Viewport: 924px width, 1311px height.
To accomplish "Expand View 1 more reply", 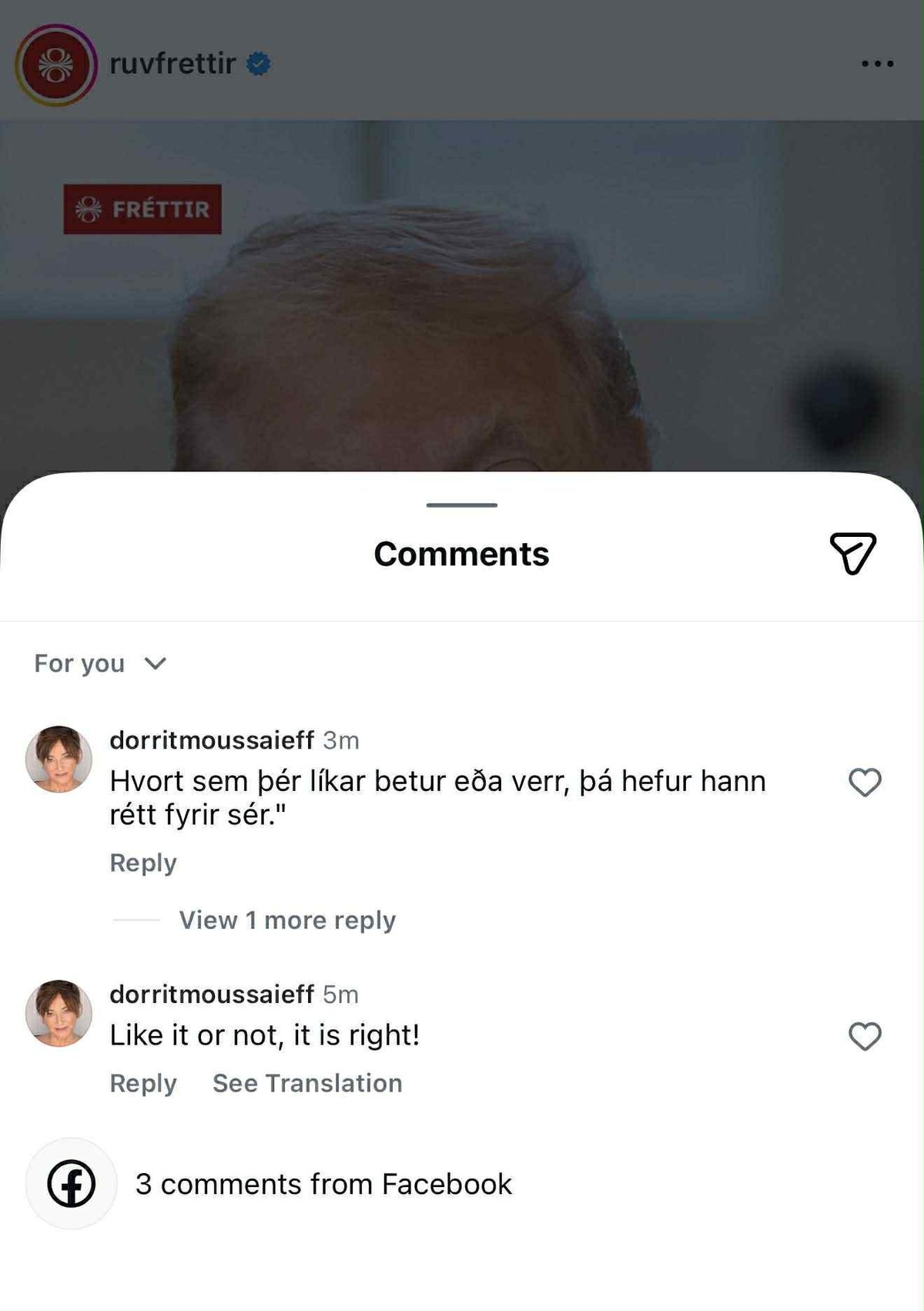I will (287, 920).
